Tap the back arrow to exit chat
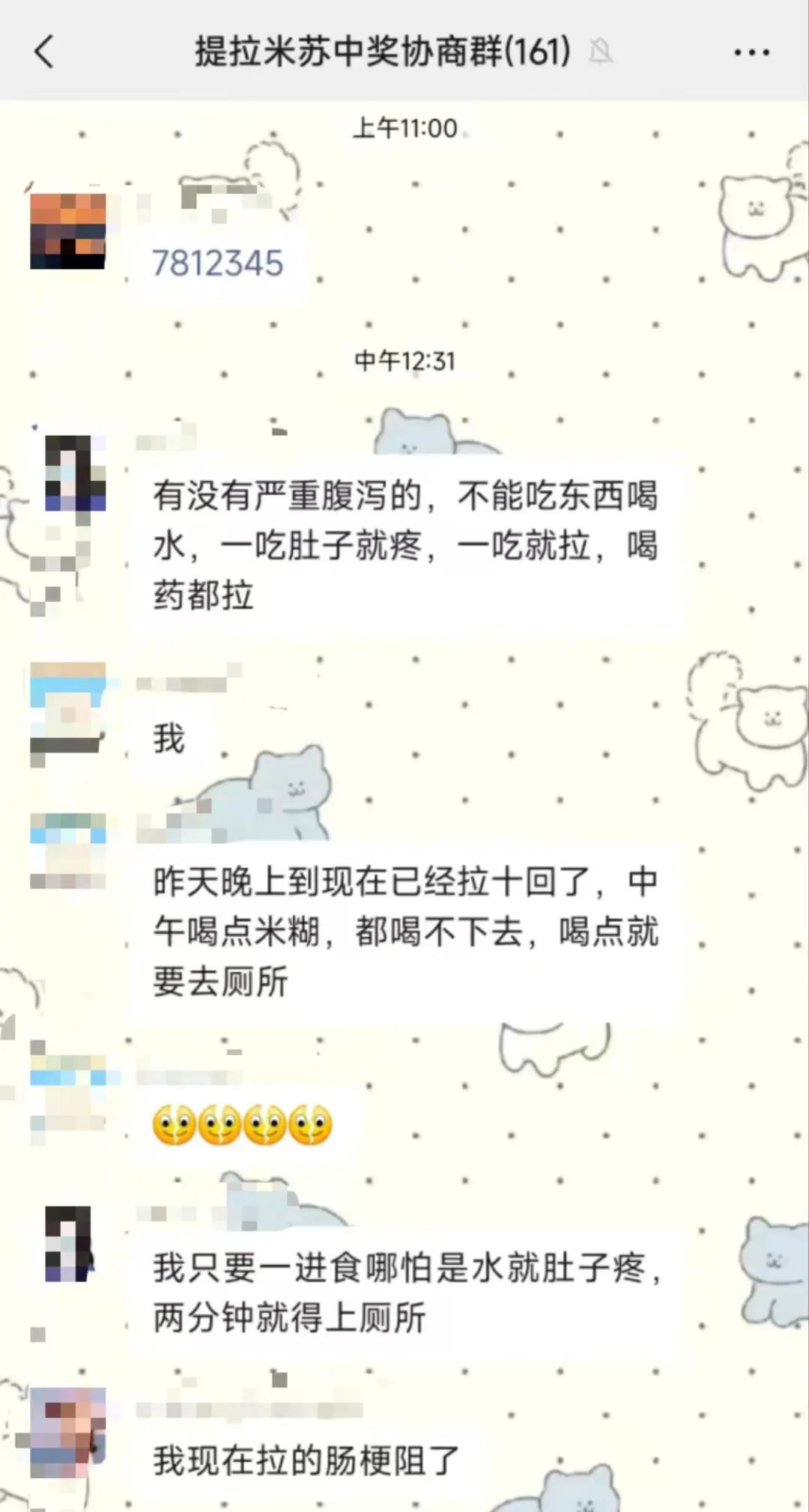The image size is (809, 1512). point(43,52)
